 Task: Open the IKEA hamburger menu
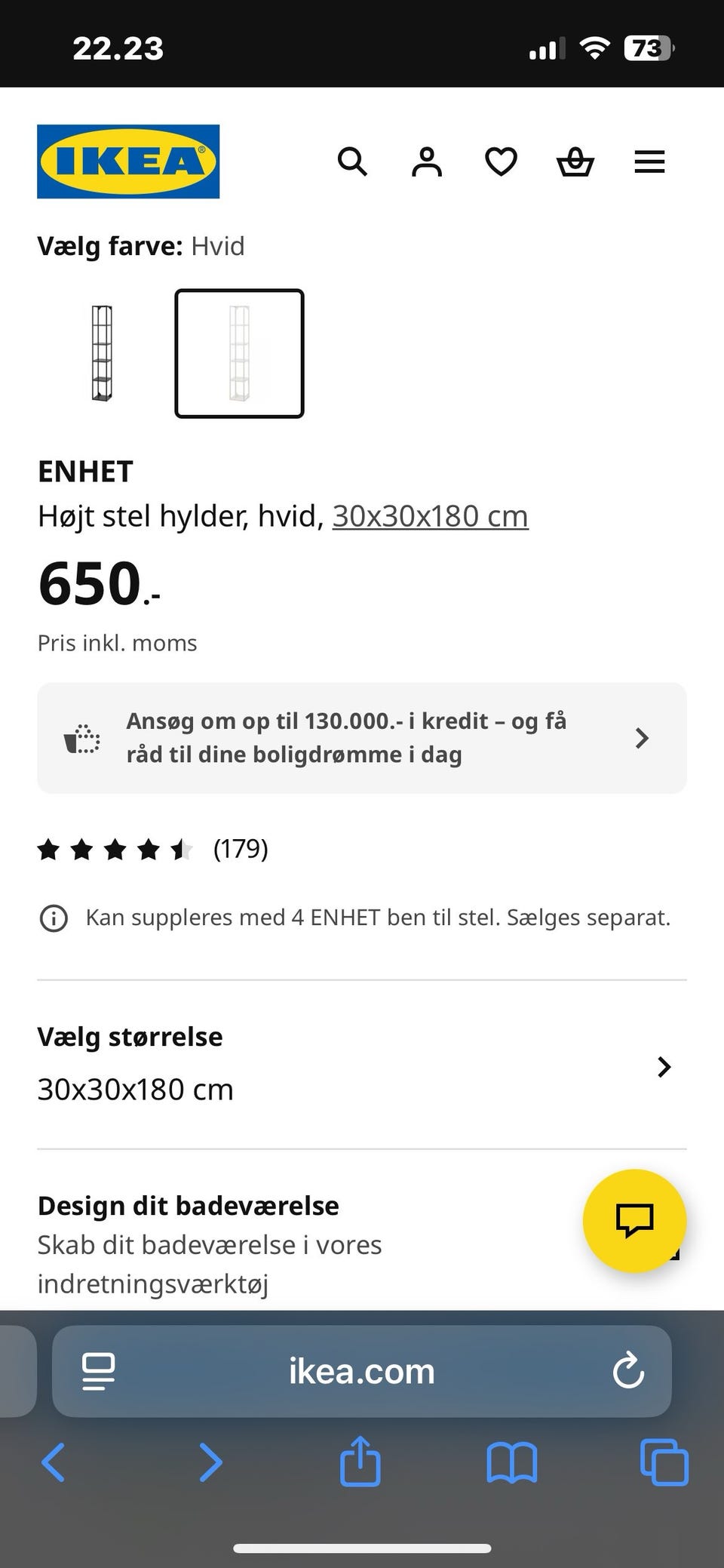click(649, 161)
